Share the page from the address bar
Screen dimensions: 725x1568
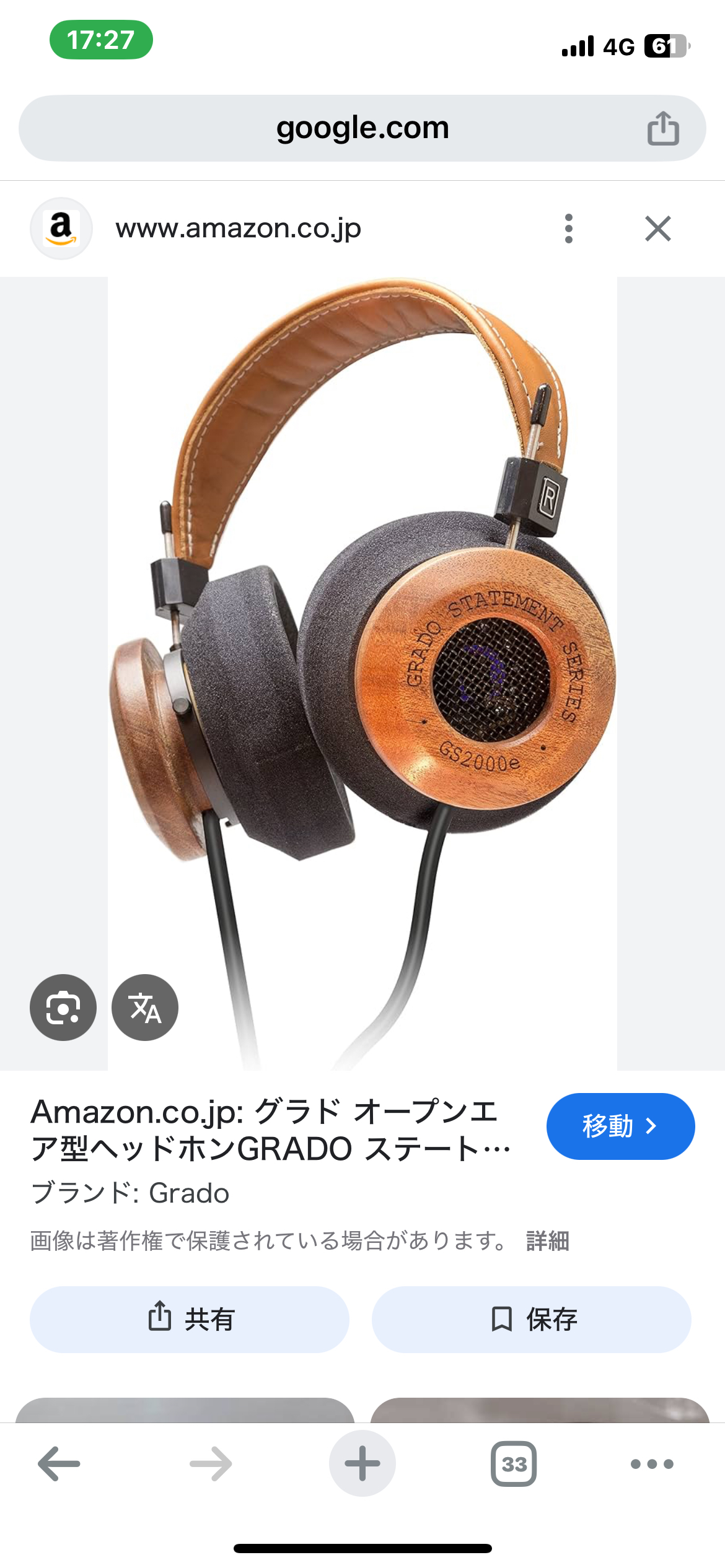[x=663, y=128]
